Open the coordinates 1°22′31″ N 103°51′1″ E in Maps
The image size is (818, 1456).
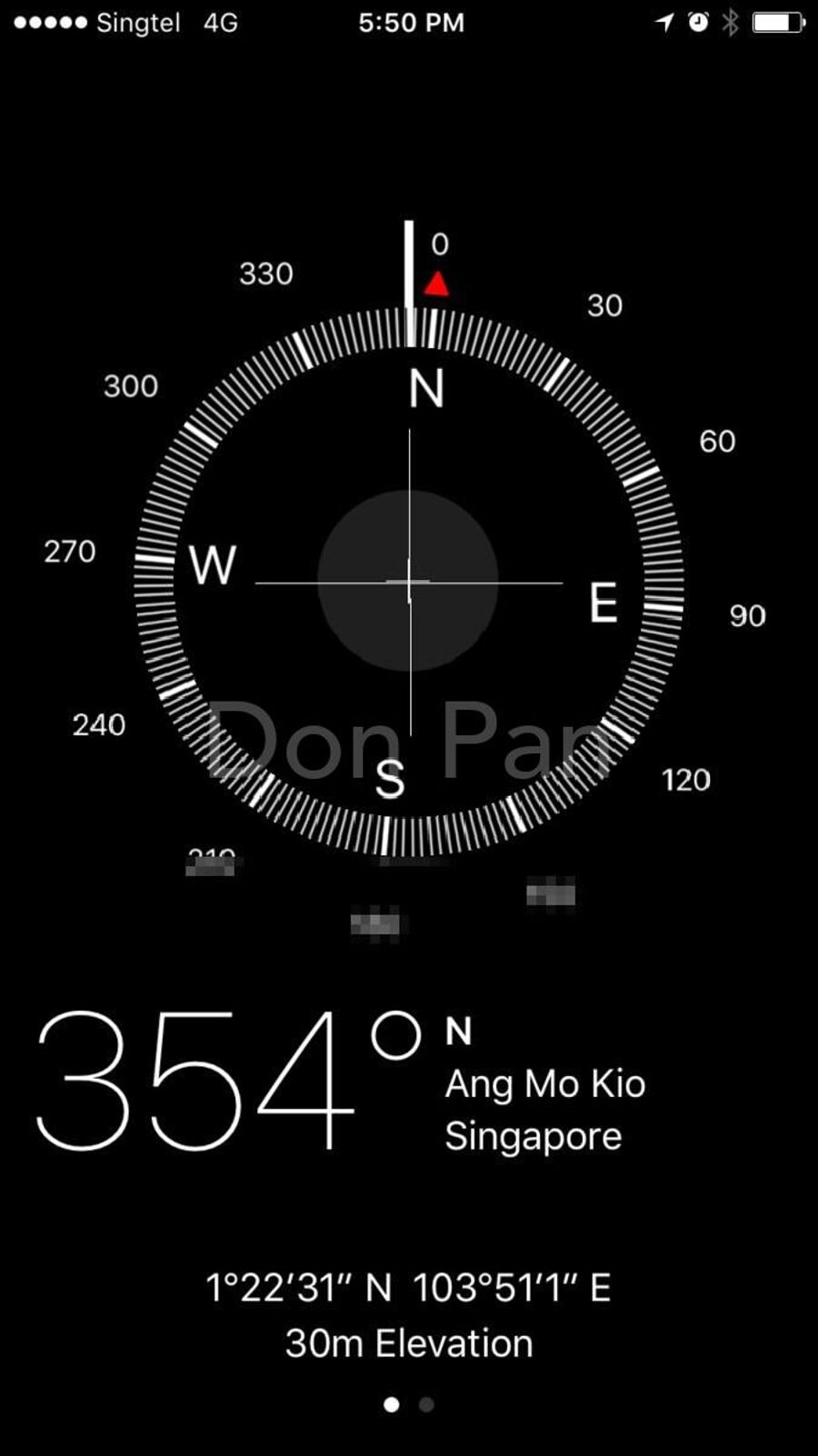[408, 1288]
